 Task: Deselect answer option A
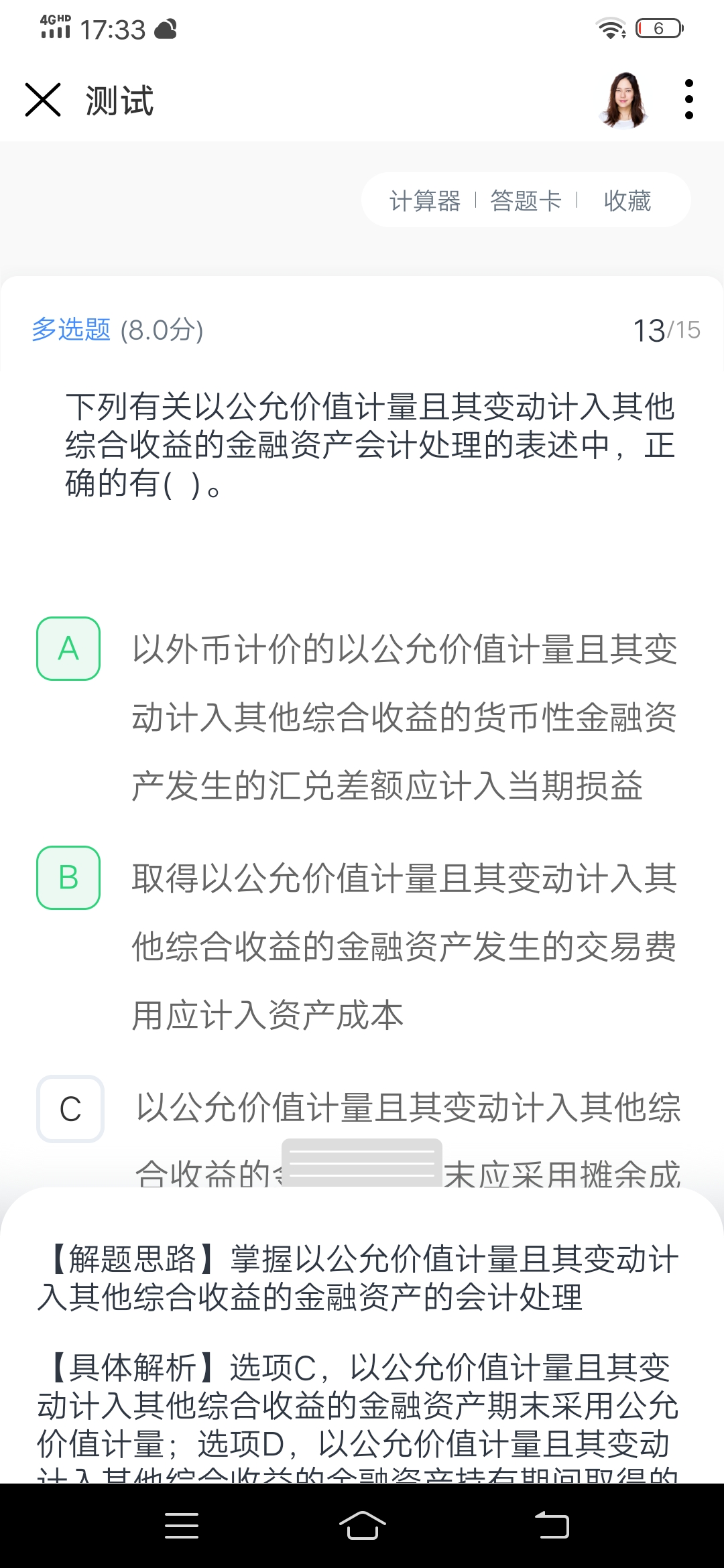tap(68, 649)
